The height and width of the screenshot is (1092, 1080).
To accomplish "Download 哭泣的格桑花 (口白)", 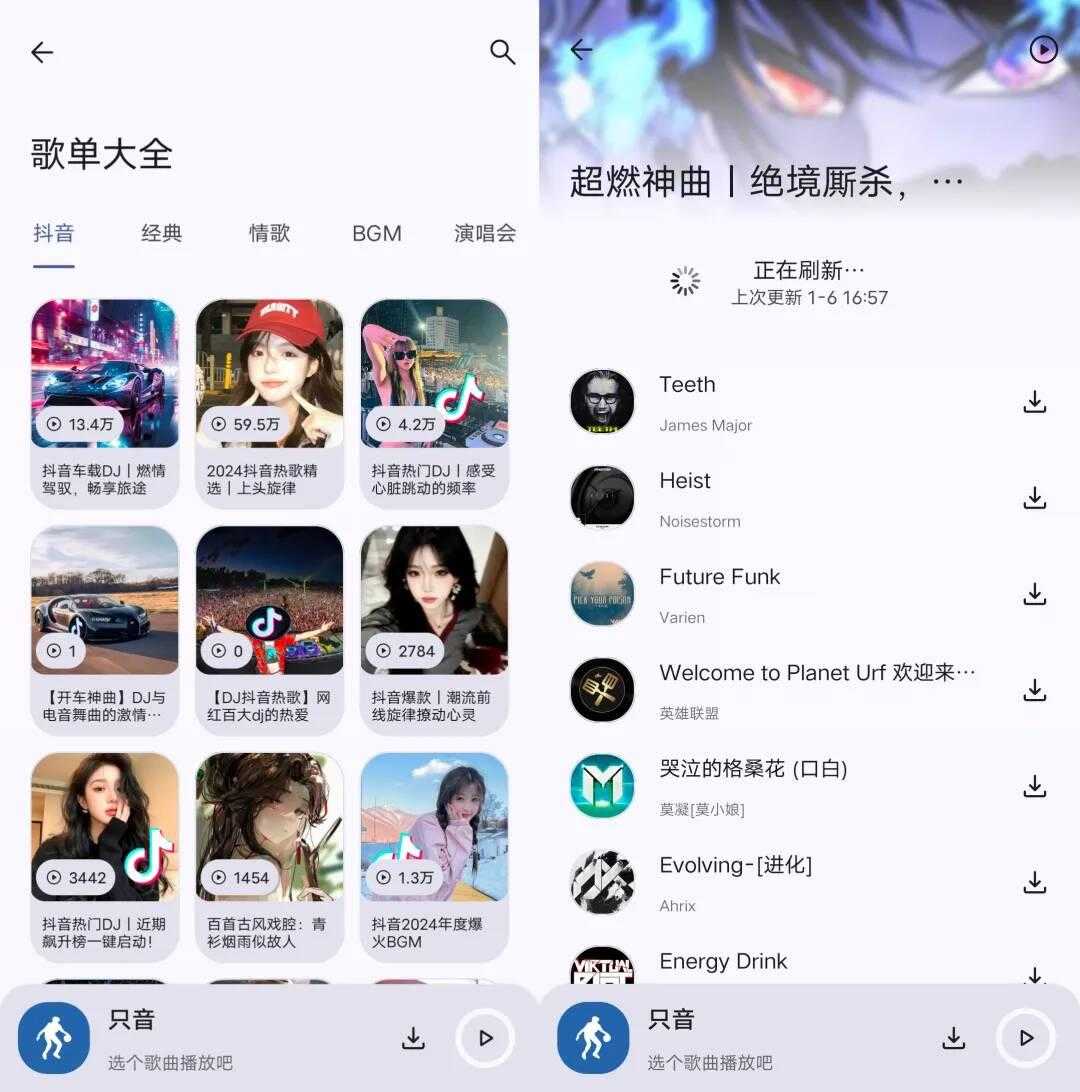I will point(1034,786).
